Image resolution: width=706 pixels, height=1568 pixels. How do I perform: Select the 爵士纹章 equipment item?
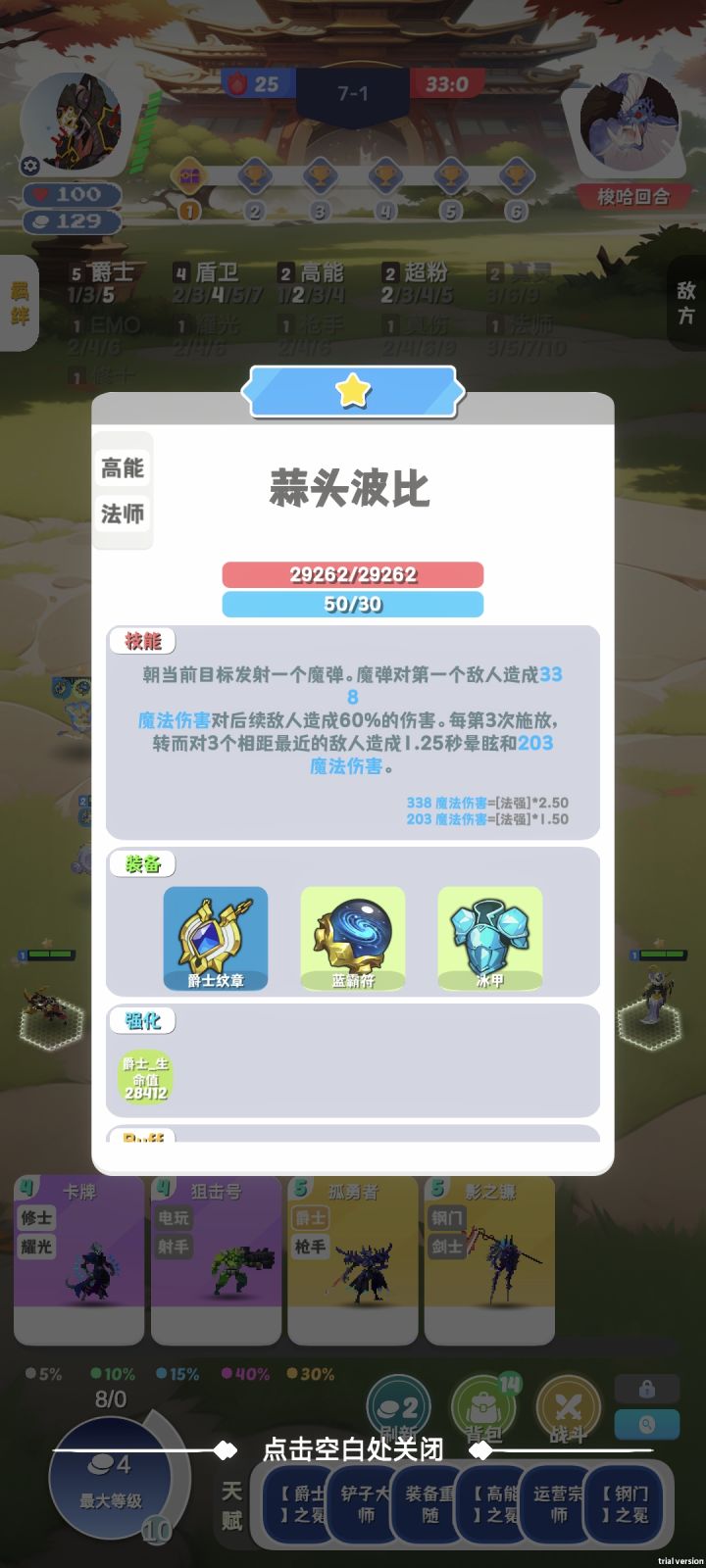click(x=216, y=936)
